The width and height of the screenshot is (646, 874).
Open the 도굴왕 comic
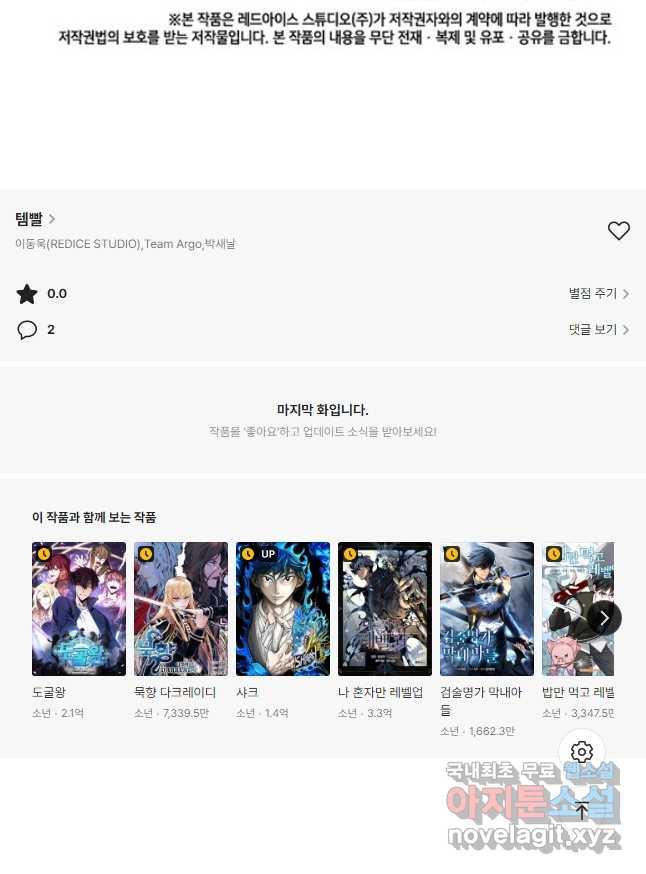[79, 609]
